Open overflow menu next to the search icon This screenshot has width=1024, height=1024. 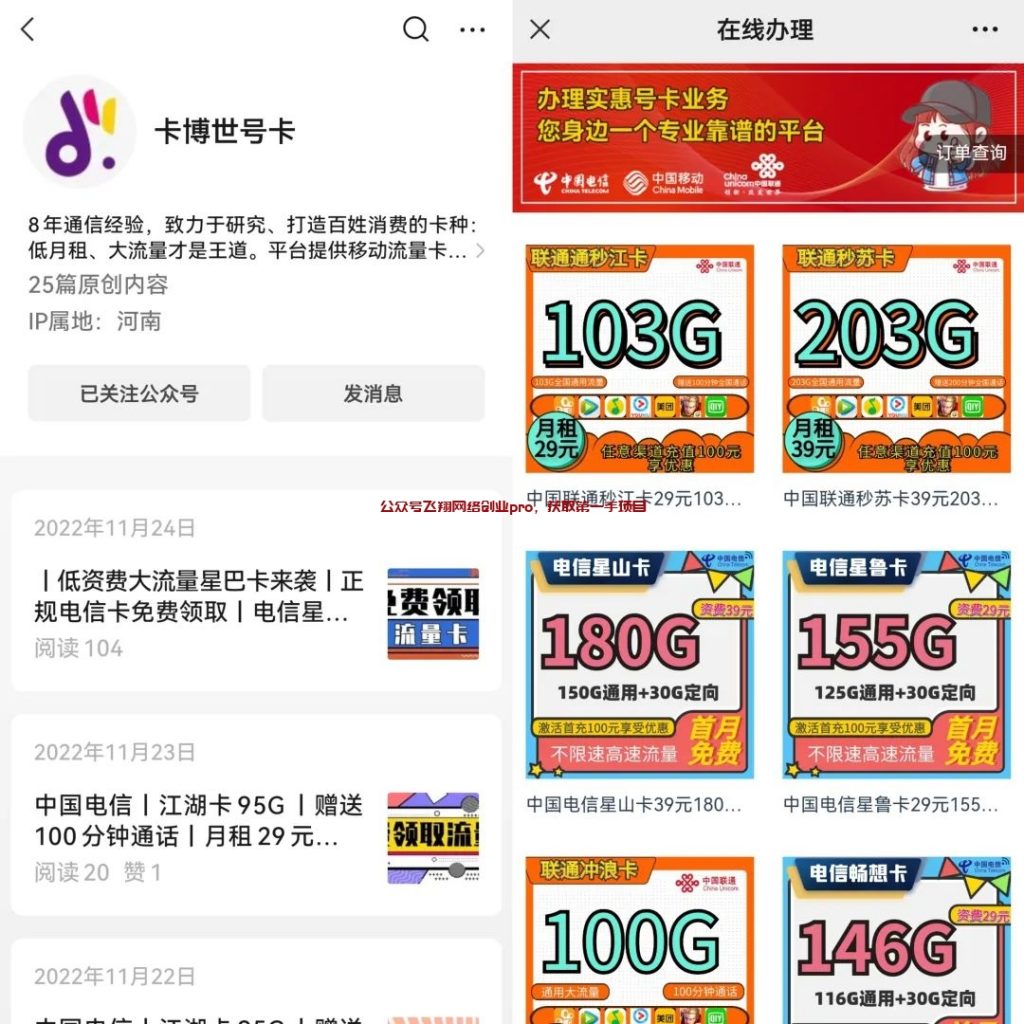[472, 30]
